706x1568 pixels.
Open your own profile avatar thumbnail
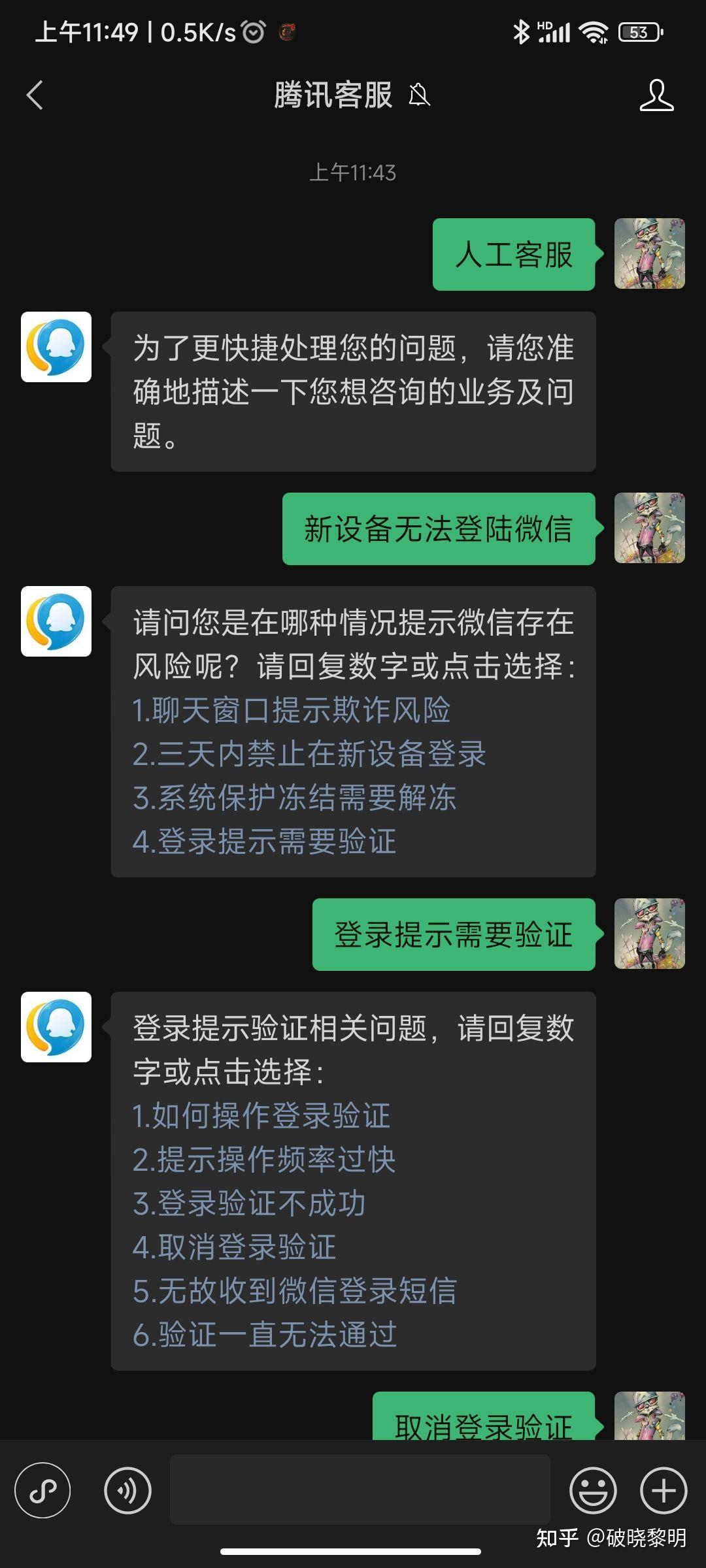point(649,255)
